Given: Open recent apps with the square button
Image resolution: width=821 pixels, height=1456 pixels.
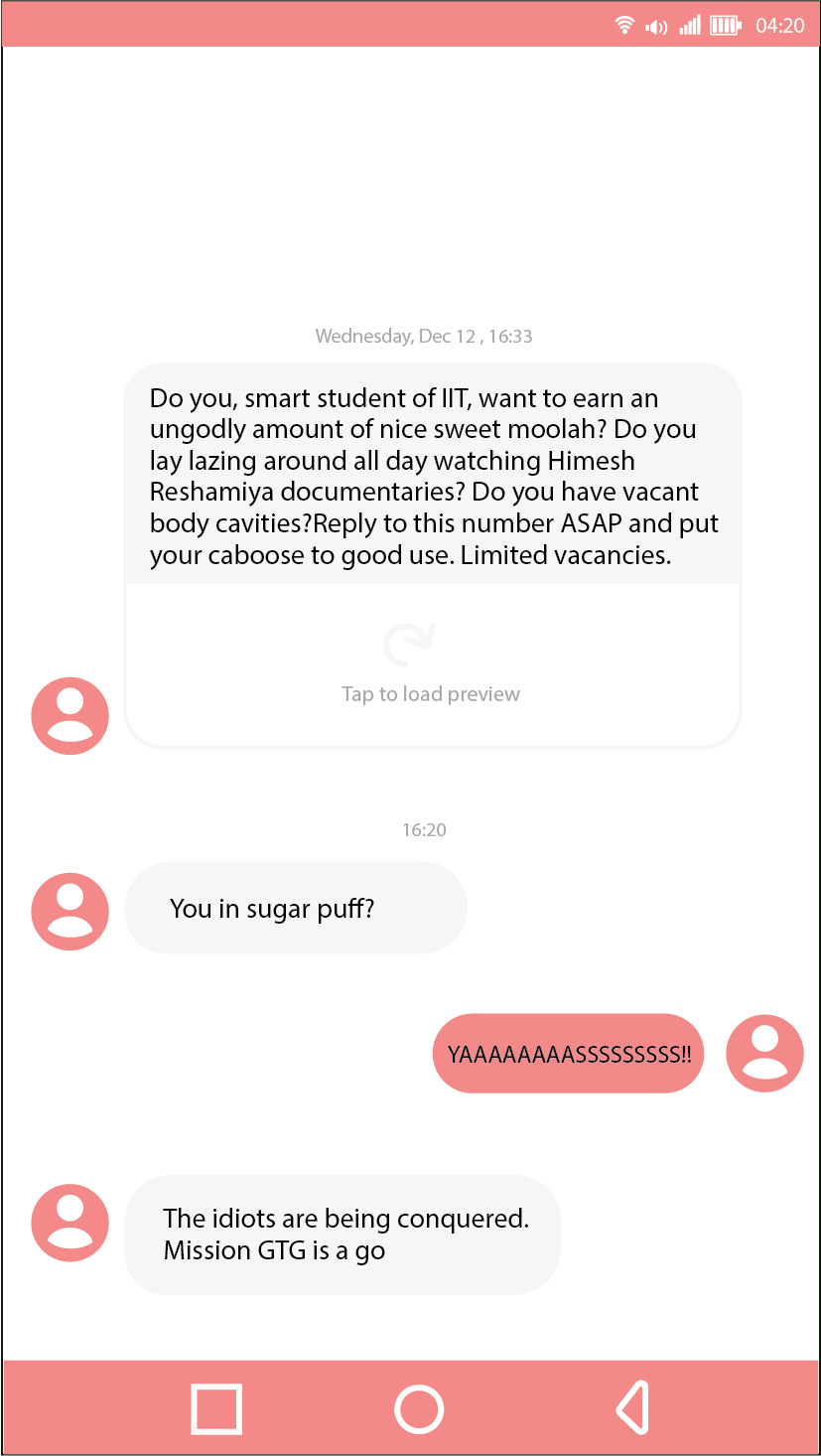Looking at the screenshot, I should click(x=216, y=1408).
